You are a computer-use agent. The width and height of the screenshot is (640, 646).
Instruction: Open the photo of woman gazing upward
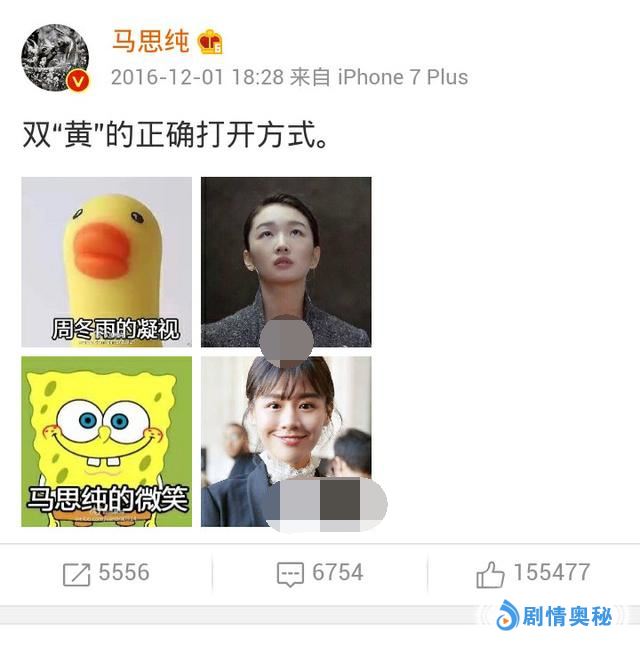click(286, 262)
